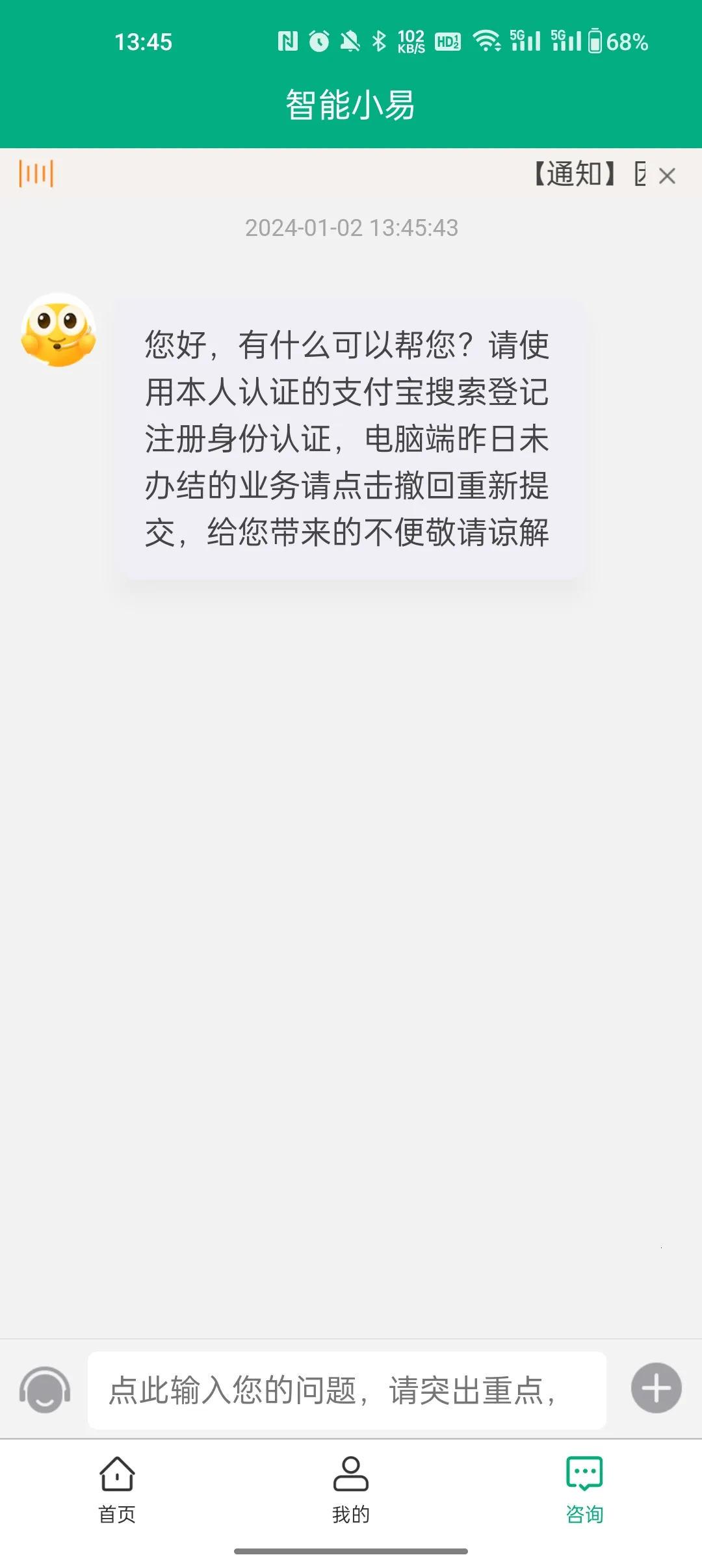Open the plus attachment button
The image size is (702, 1568).
point(656,1388)
